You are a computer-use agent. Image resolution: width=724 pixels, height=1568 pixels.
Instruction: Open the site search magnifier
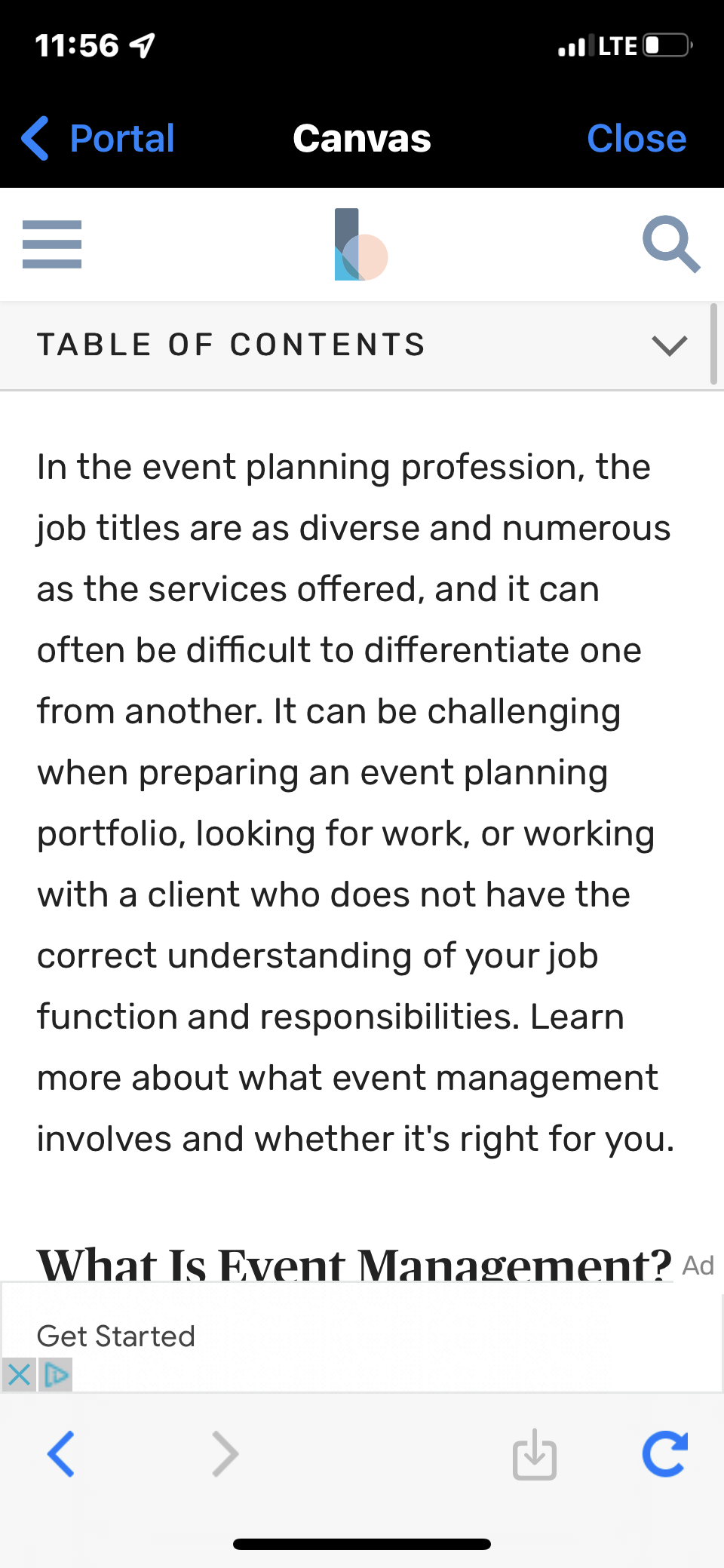point(671,244)
